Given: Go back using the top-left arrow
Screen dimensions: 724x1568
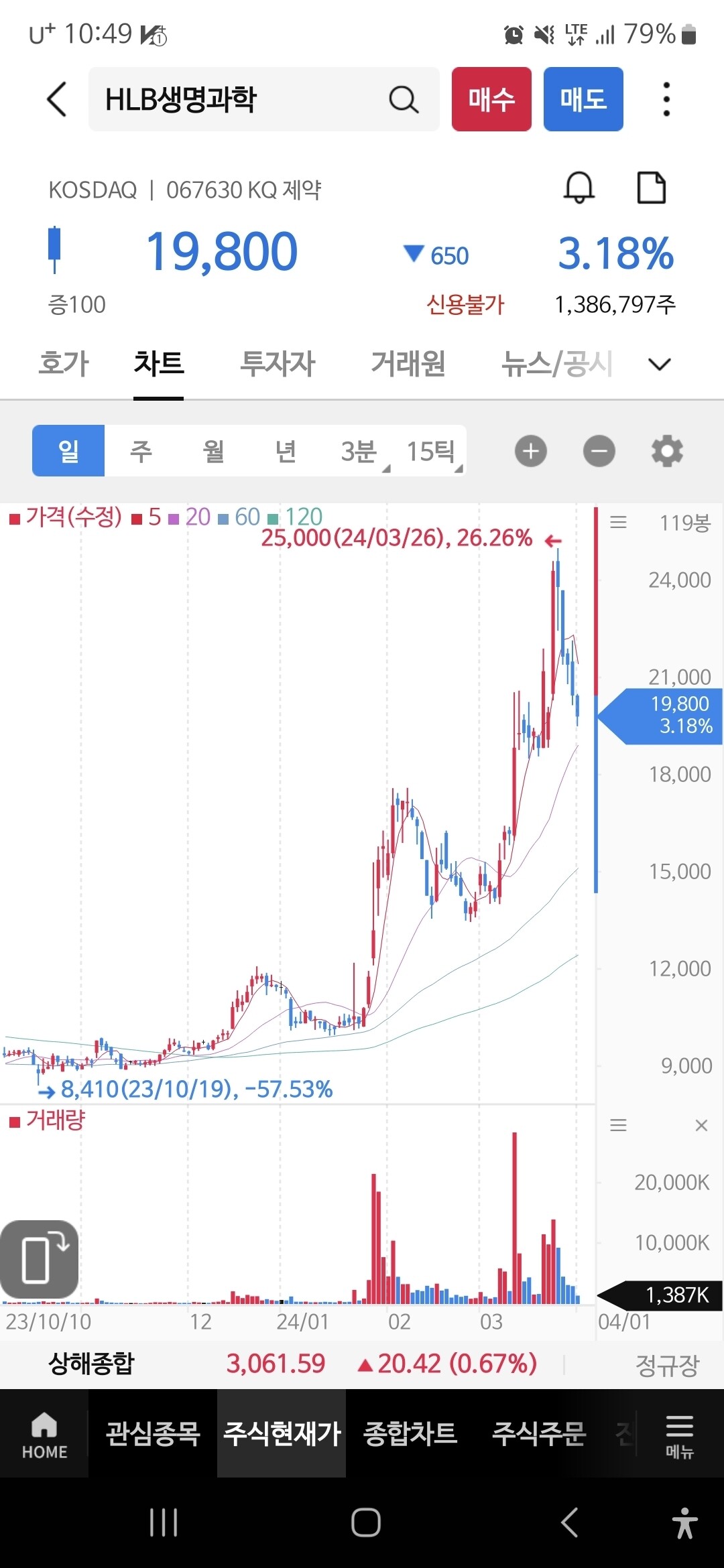Looking at the screenshot, I should click(57, 99).
